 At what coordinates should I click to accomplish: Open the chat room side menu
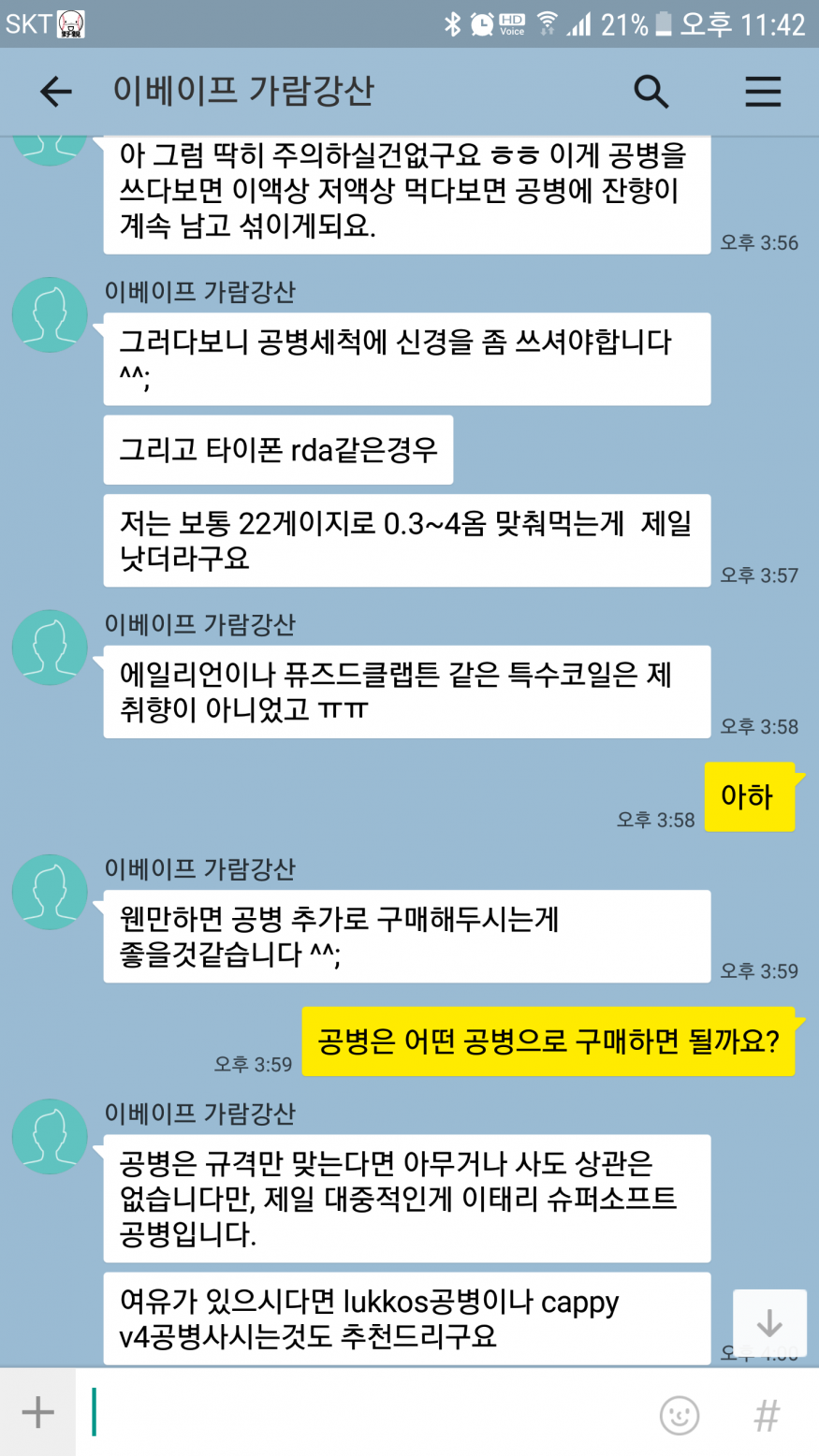pyautogui.click(x=763, y=91)
